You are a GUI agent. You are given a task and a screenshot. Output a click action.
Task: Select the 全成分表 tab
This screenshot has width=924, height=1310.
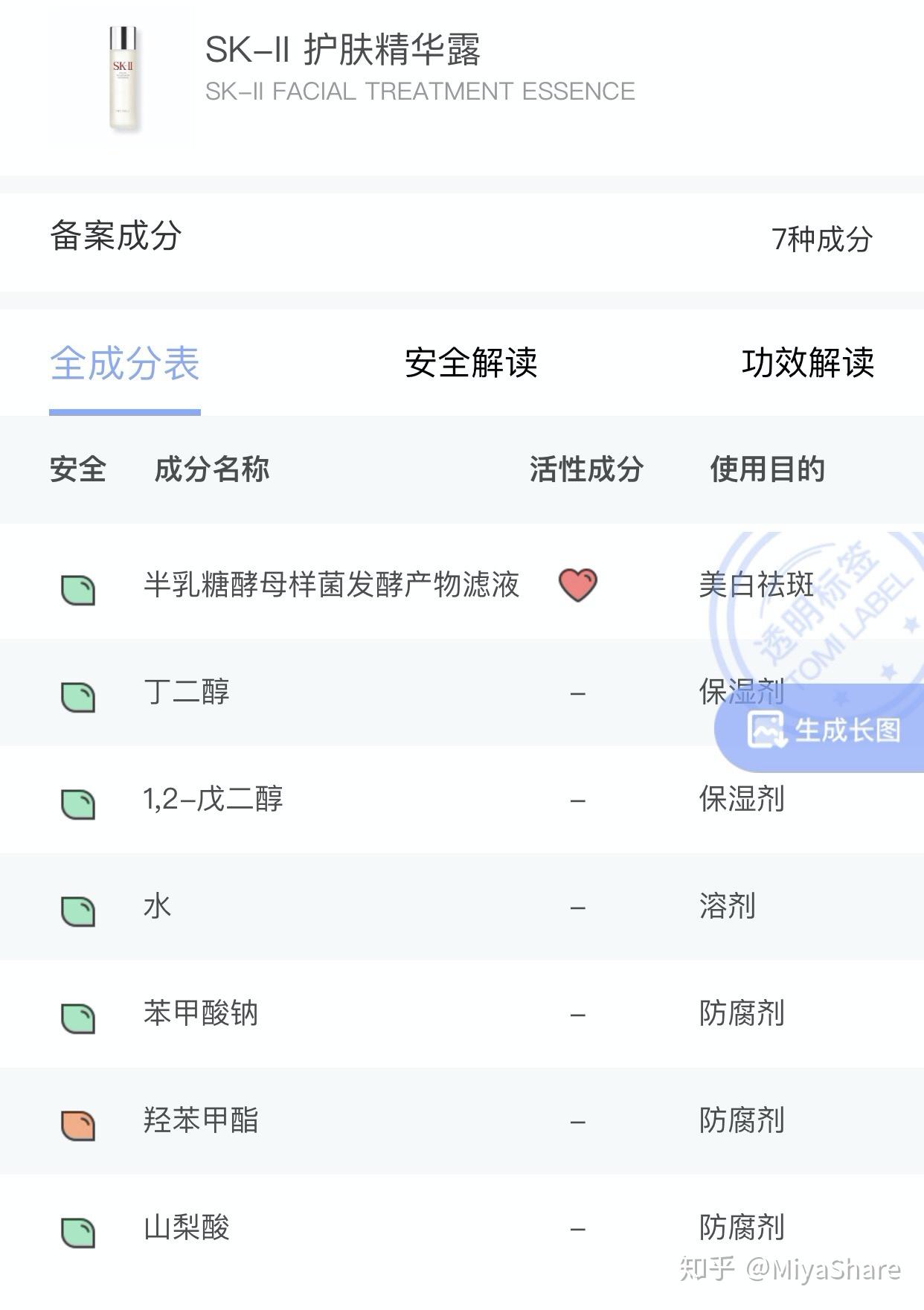[x=125, y=363]
